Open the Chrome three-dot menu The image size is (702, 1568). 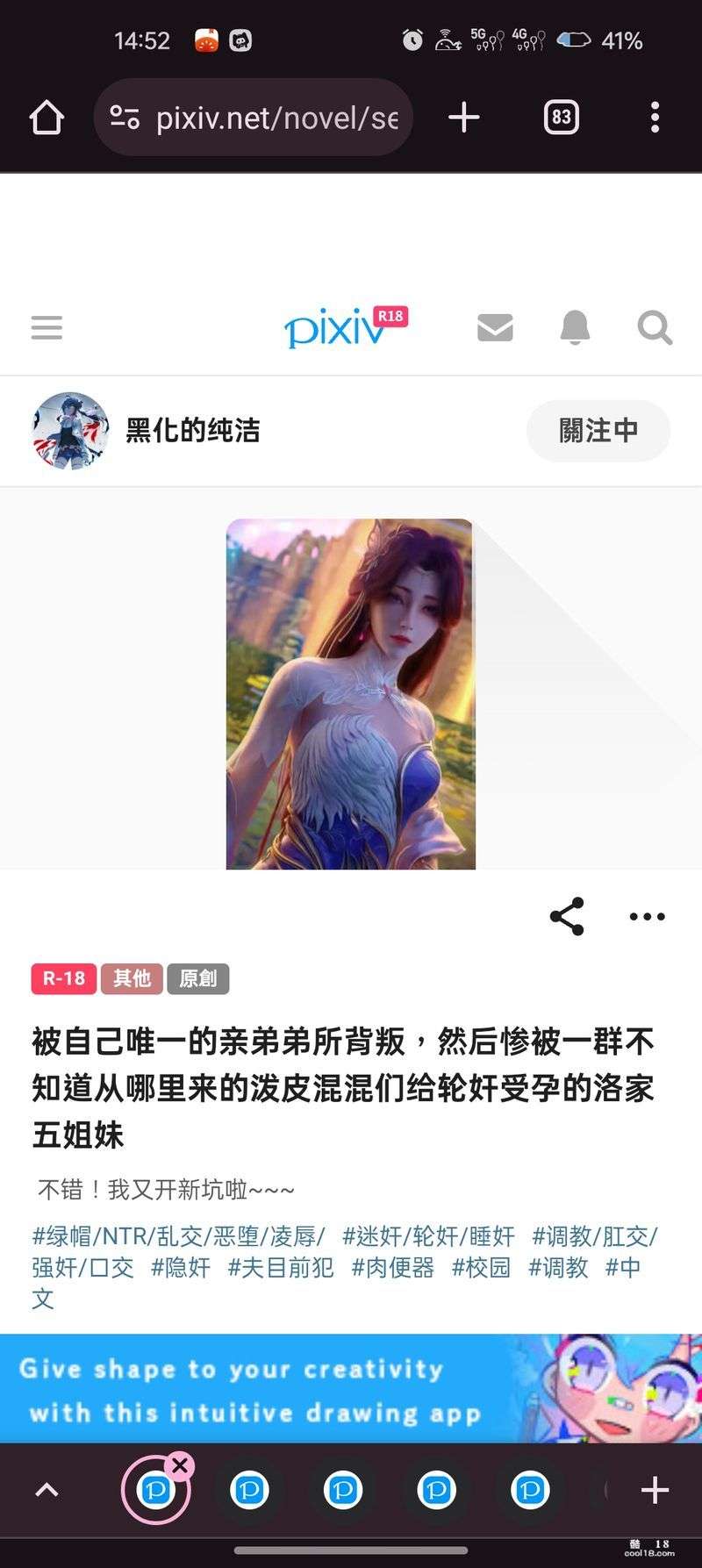[x=655, y=117]
